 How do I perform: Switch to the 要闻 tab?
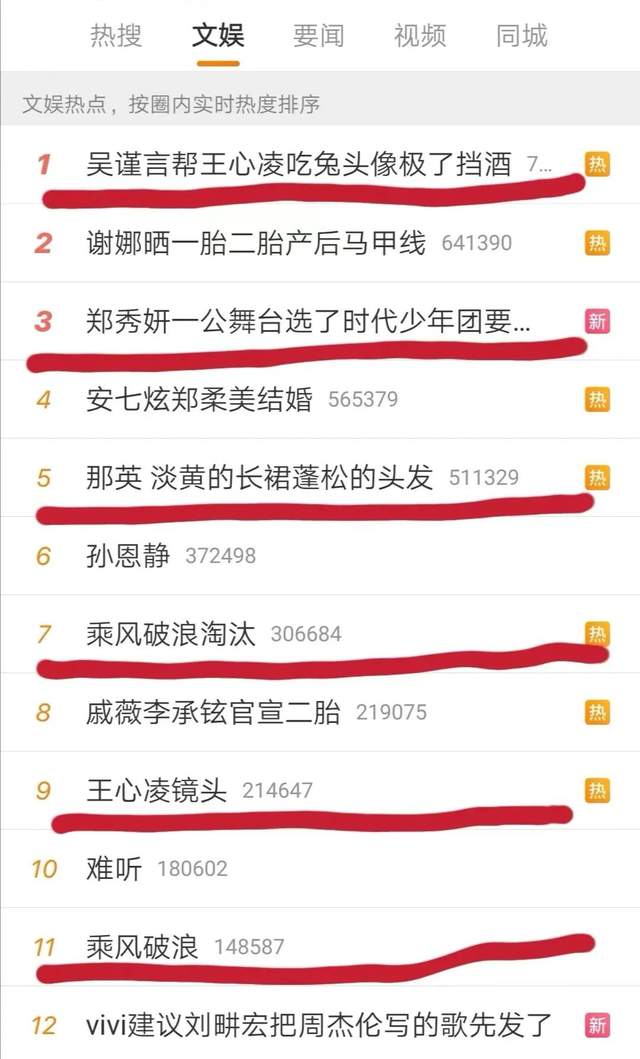click(x=319, y=36)
